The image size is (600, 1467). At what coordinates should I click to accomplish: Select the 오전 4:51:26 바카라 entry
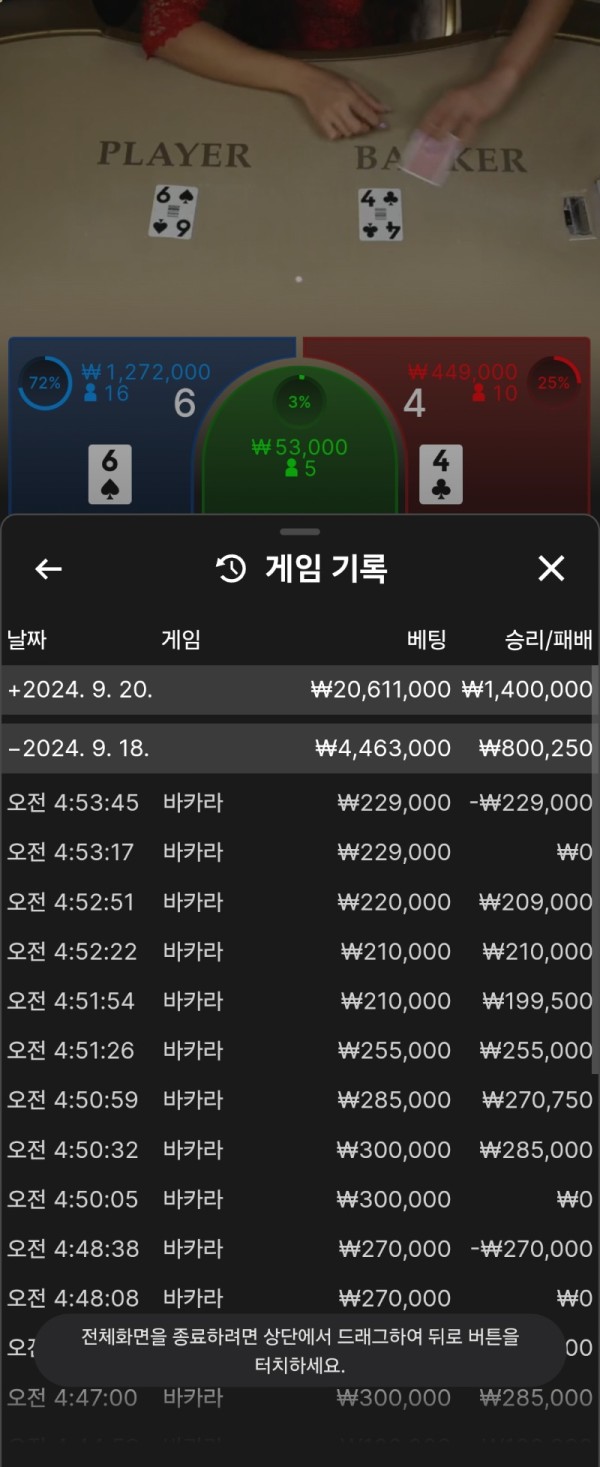click(x=300, y=1050)
